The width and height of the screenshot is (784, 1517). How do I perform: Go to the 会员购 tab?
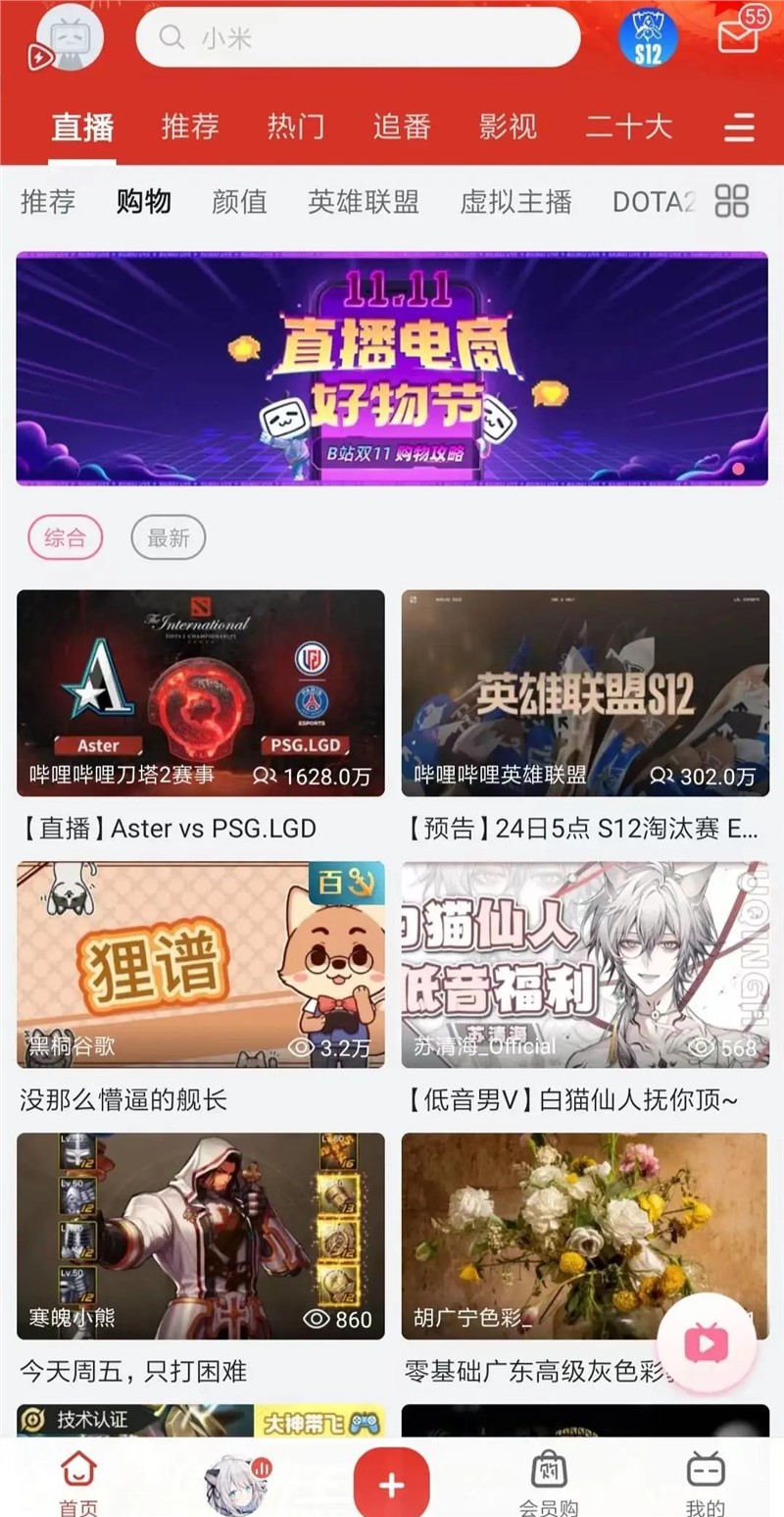(x=549, y=1481)
